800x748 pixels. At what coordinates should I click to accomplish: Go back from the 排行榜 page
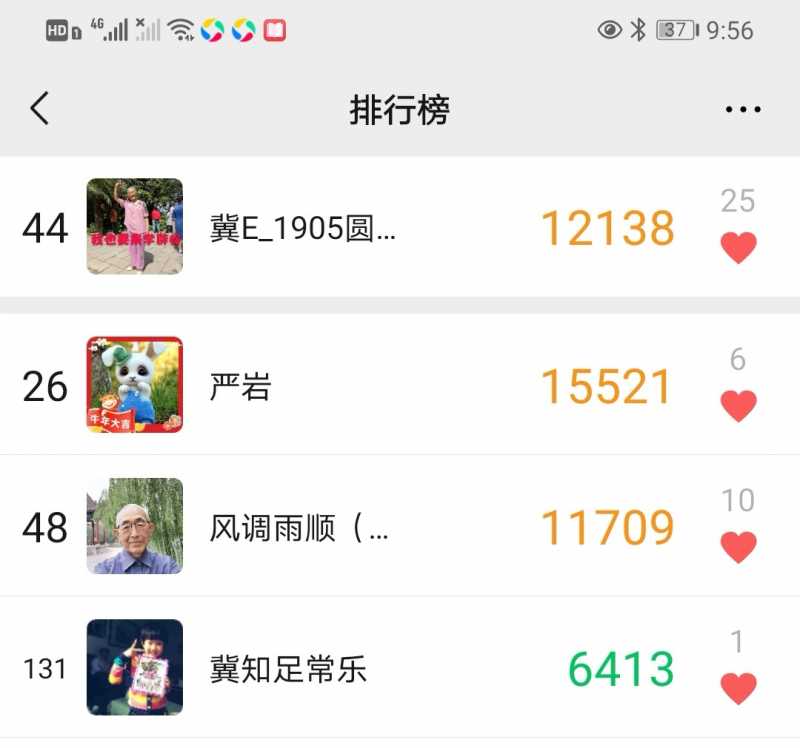click(x=39, y=108)
